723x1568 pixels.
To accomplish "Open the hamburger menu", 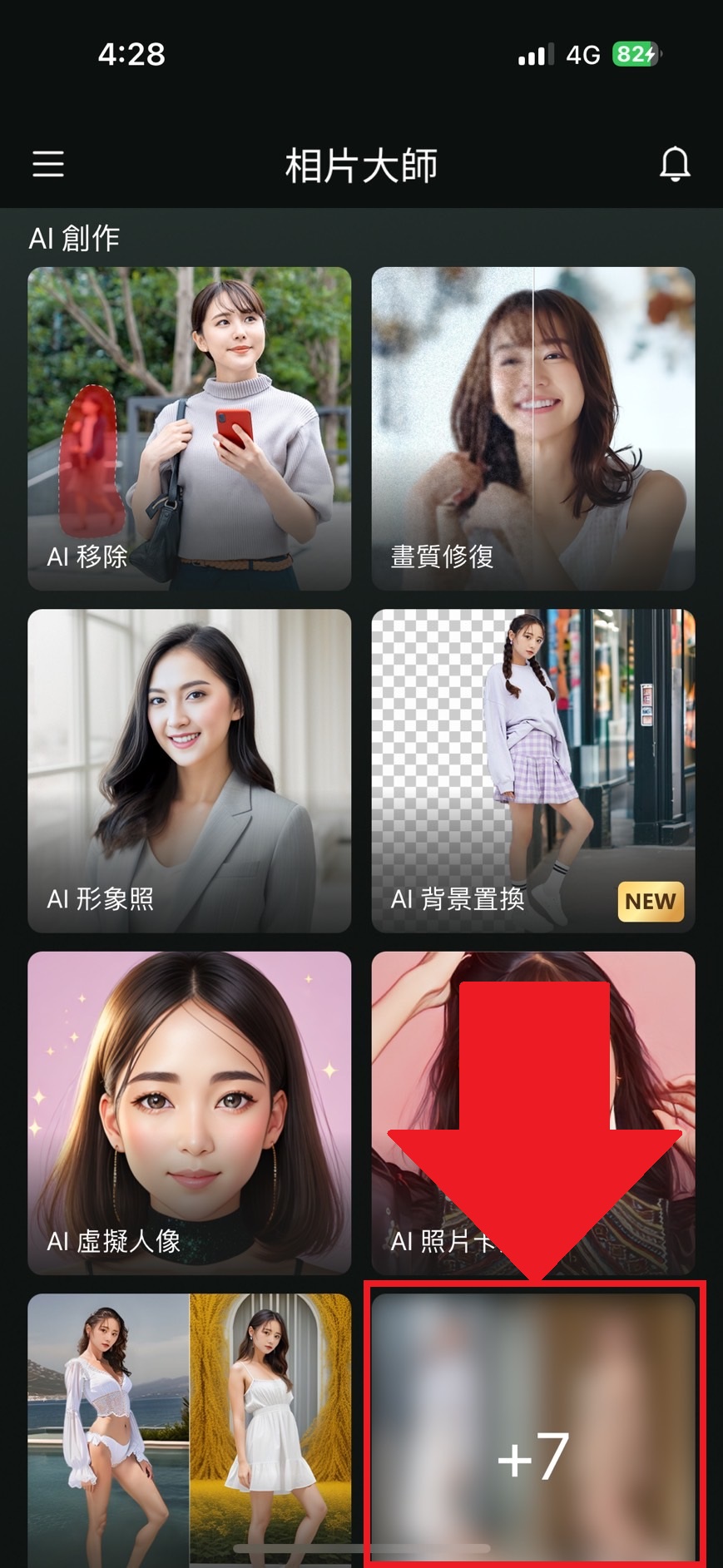I will click(x=48, y=164).
